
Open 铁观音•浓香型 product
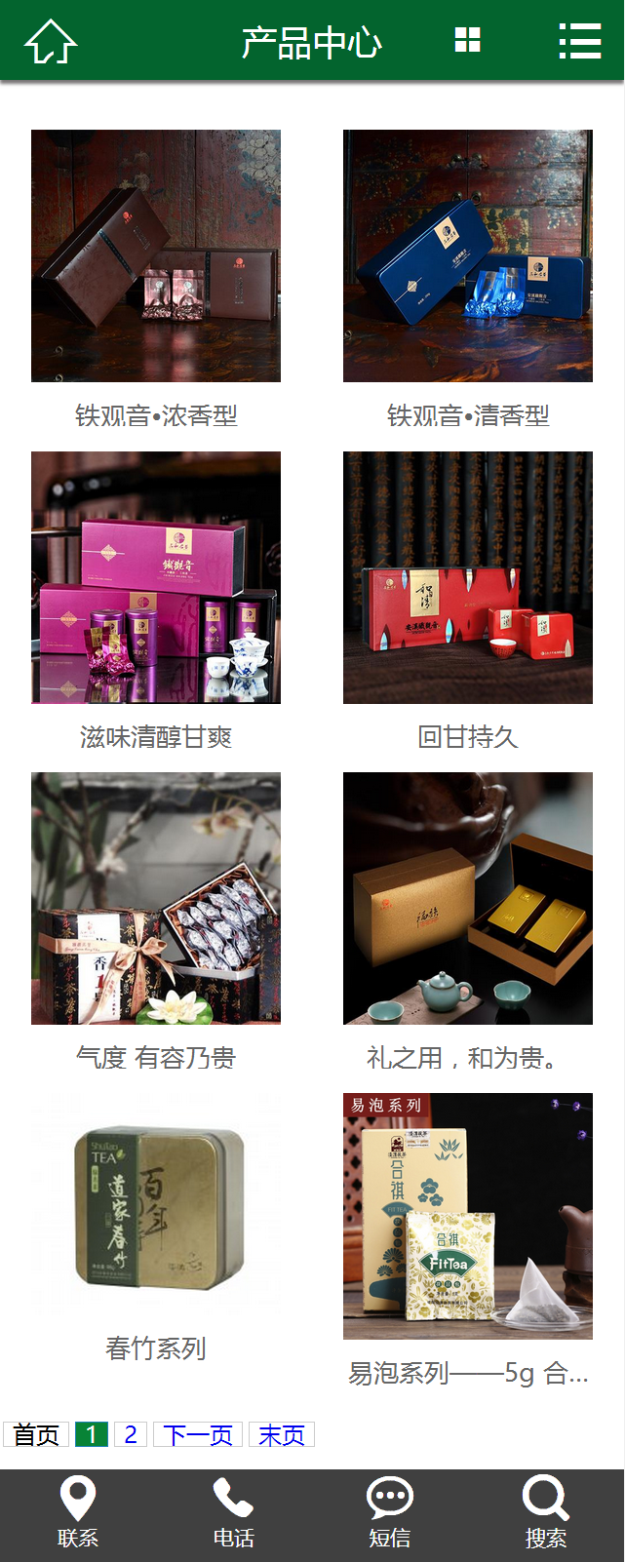pos(156,256)
